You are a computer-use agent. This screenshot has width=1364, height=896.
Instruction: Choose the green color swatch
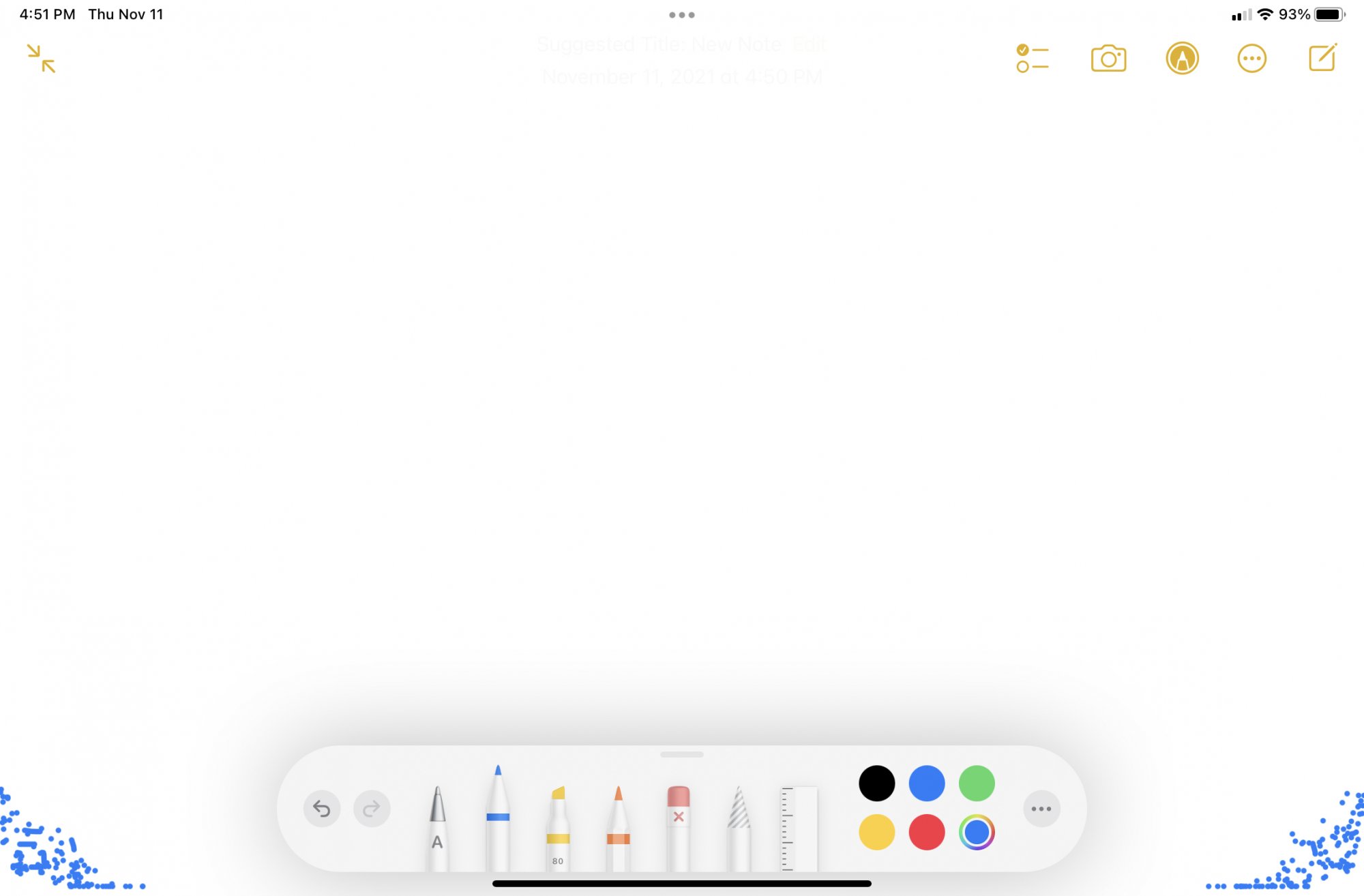[977, 783]
